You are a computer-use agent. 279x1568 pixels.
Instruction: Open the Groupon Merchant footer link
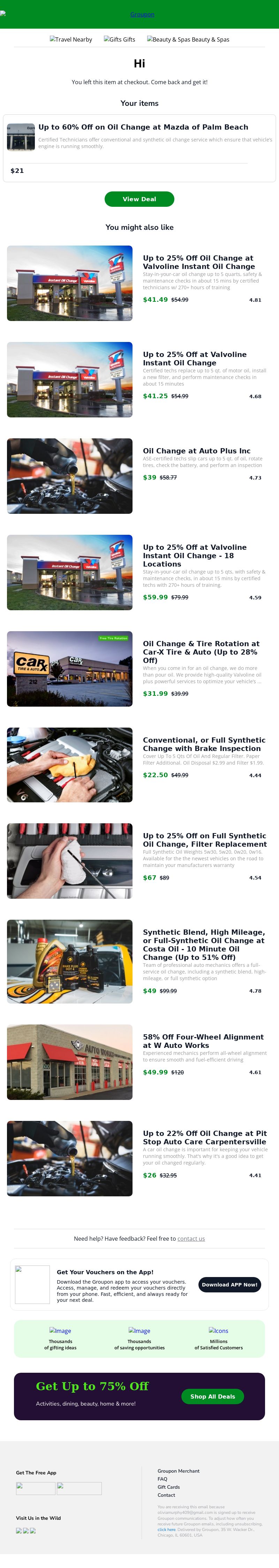[x=178, y=1471]
